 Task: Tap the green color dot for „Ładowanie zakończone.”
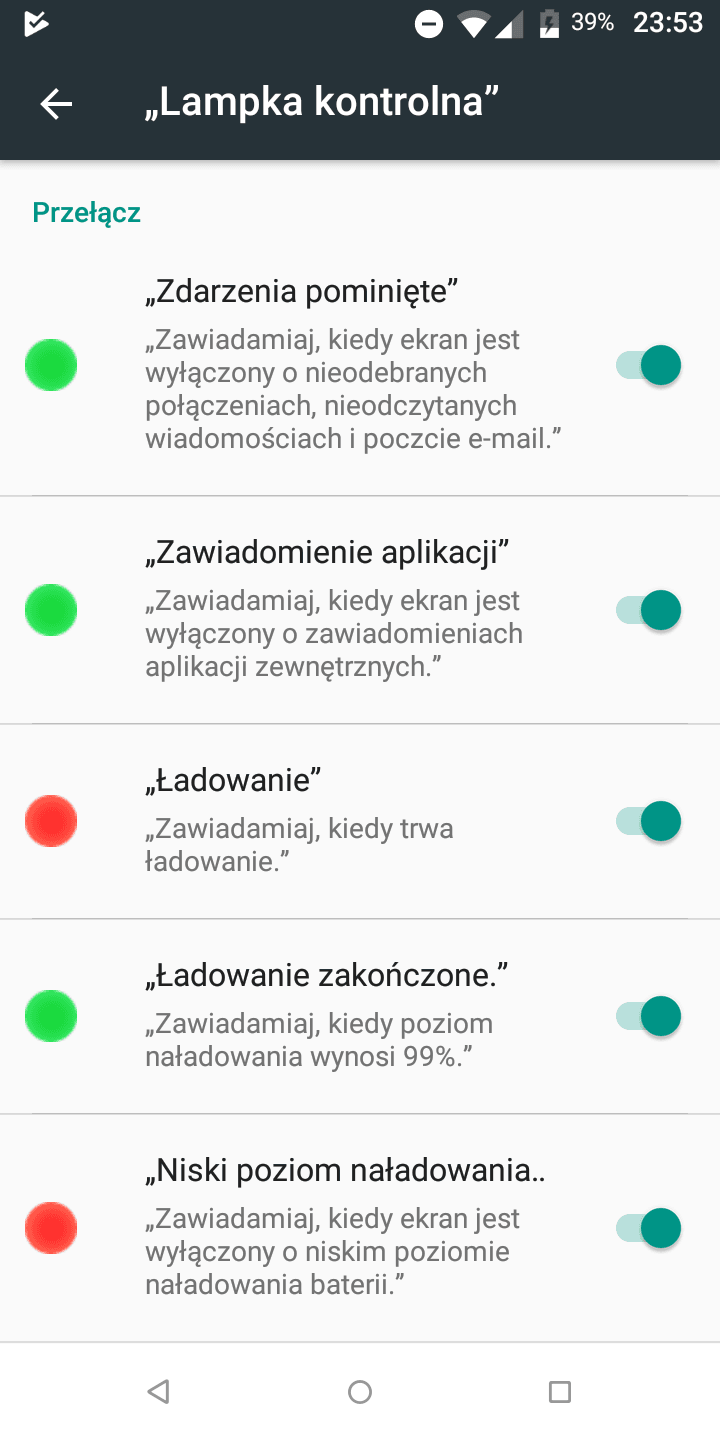51,1016
